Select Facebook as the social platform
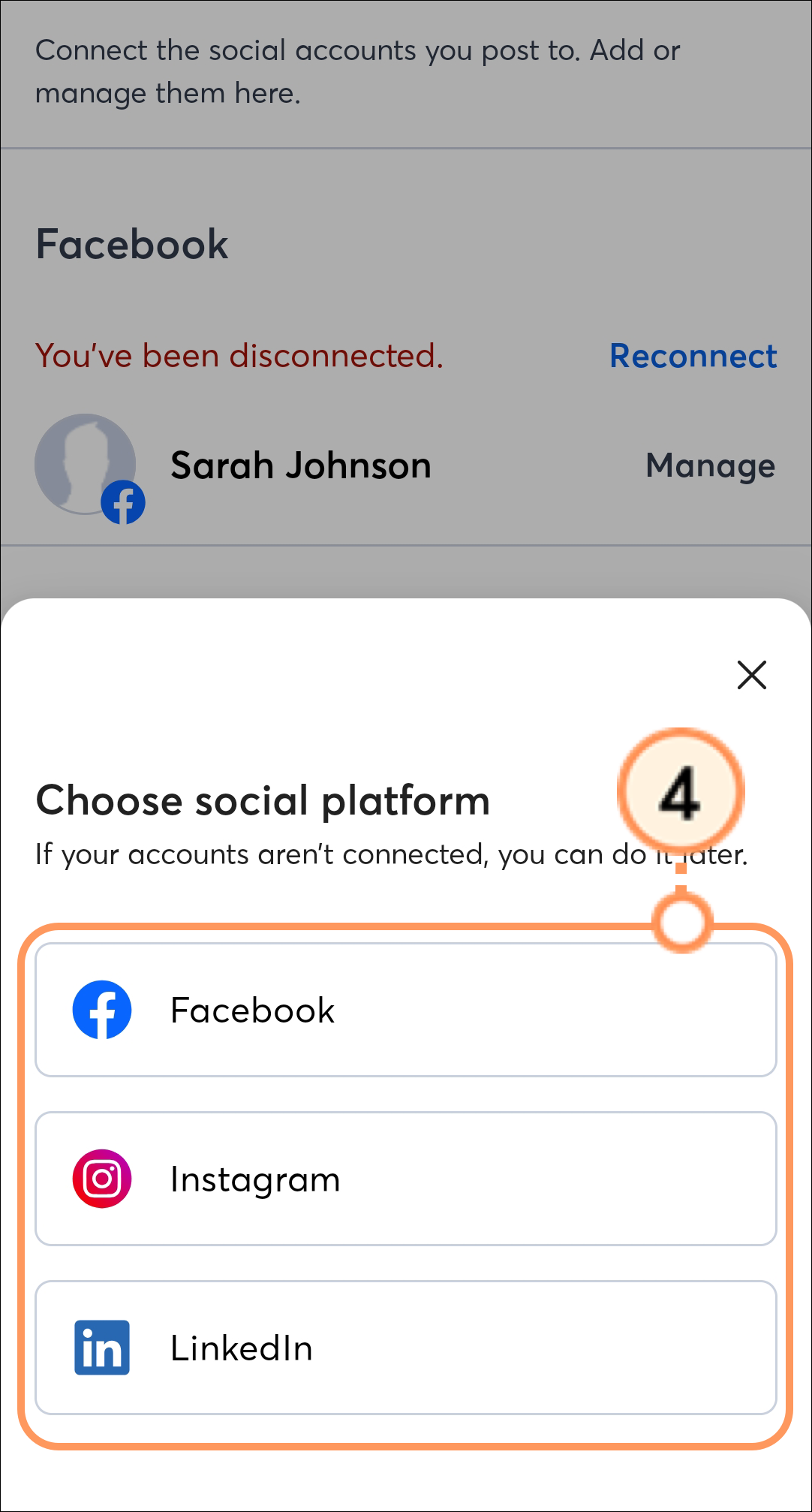 tap(405, 1010)
